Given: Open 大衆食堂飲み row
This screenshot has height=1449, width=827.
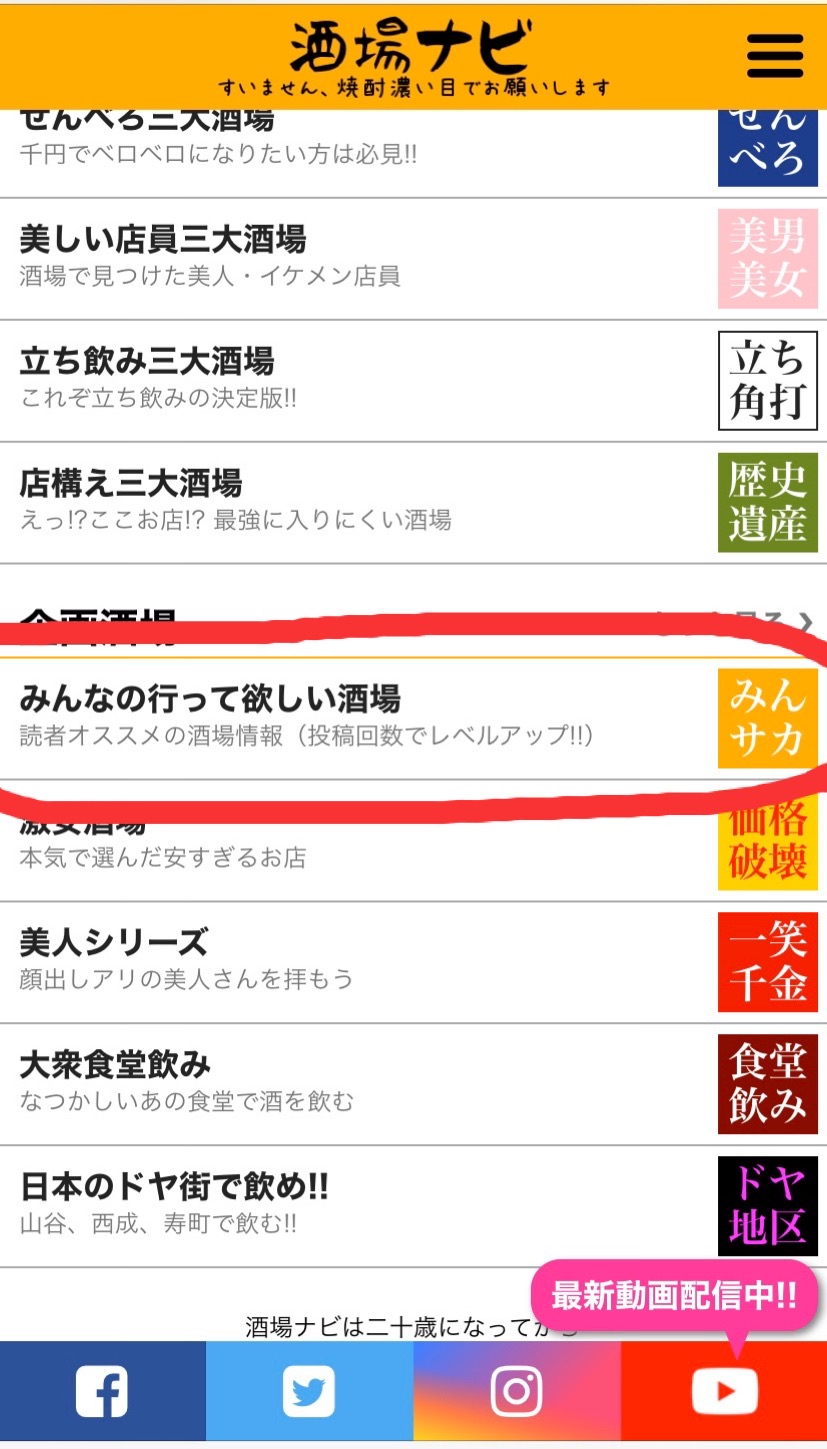Looking at the screenshot, I should coord(413,1084).
